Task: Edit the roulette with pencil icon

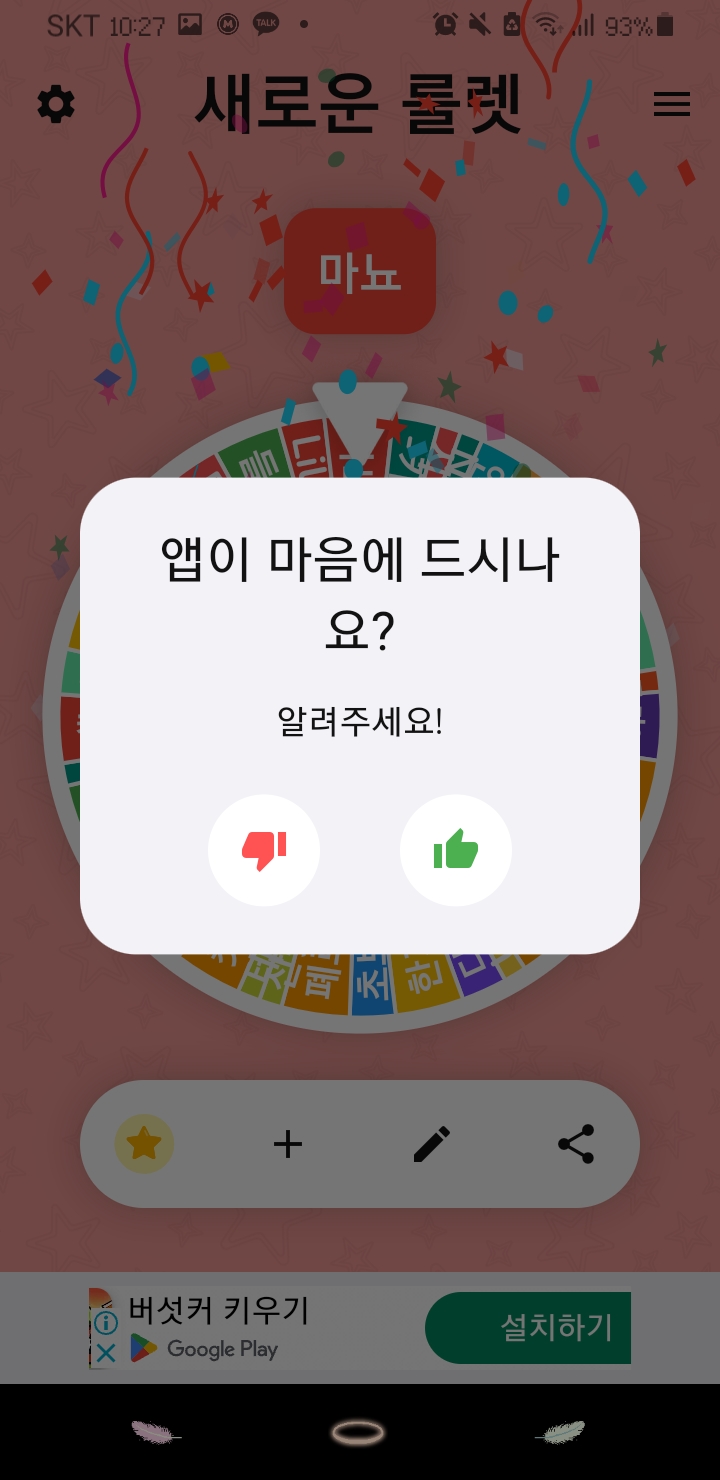Action: pos(432,1144)
